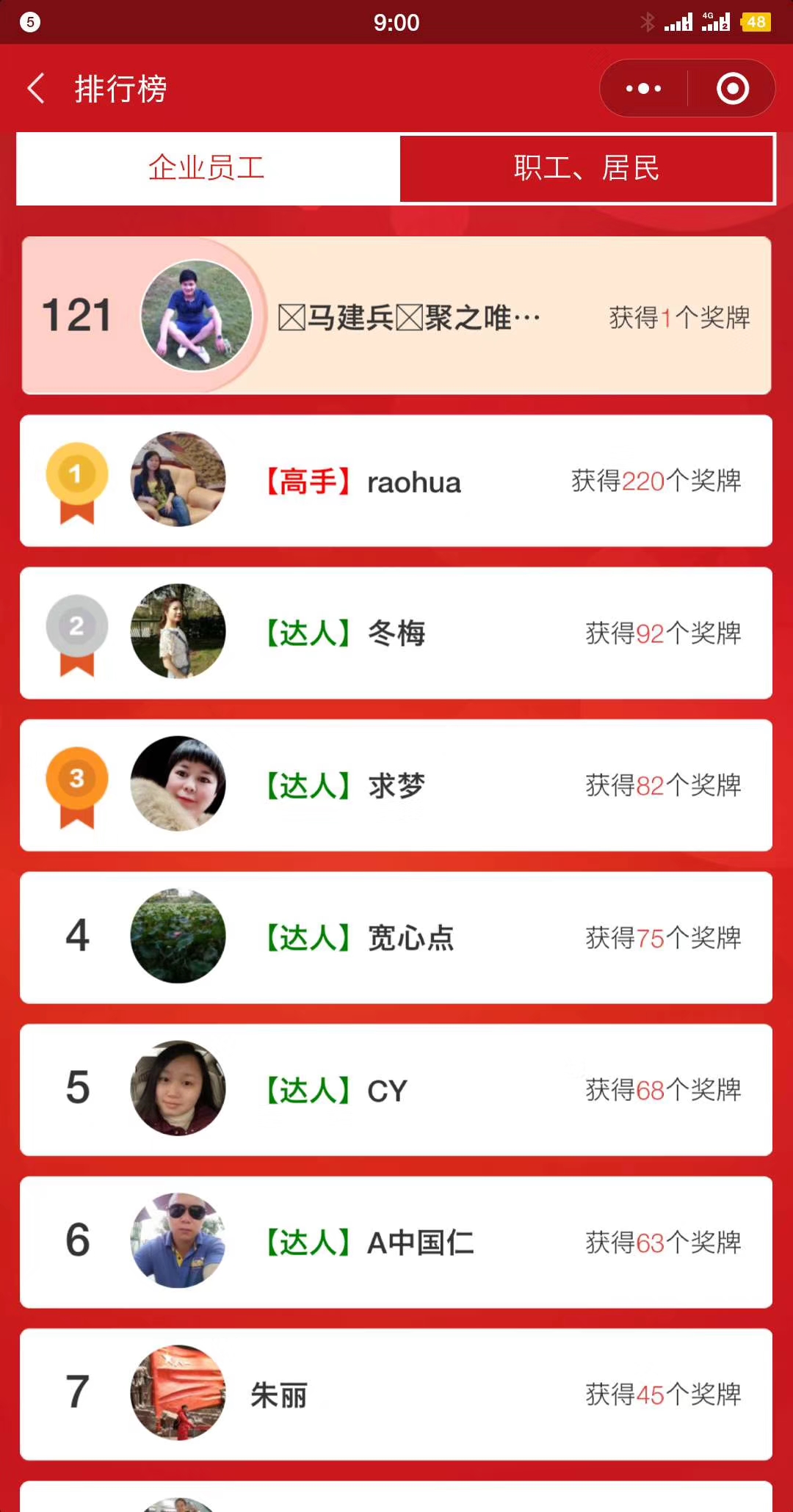Open 宽心点's ranking entry
Image resolution: width=793 pixels, height=1512 pixels.
point(396,937)
